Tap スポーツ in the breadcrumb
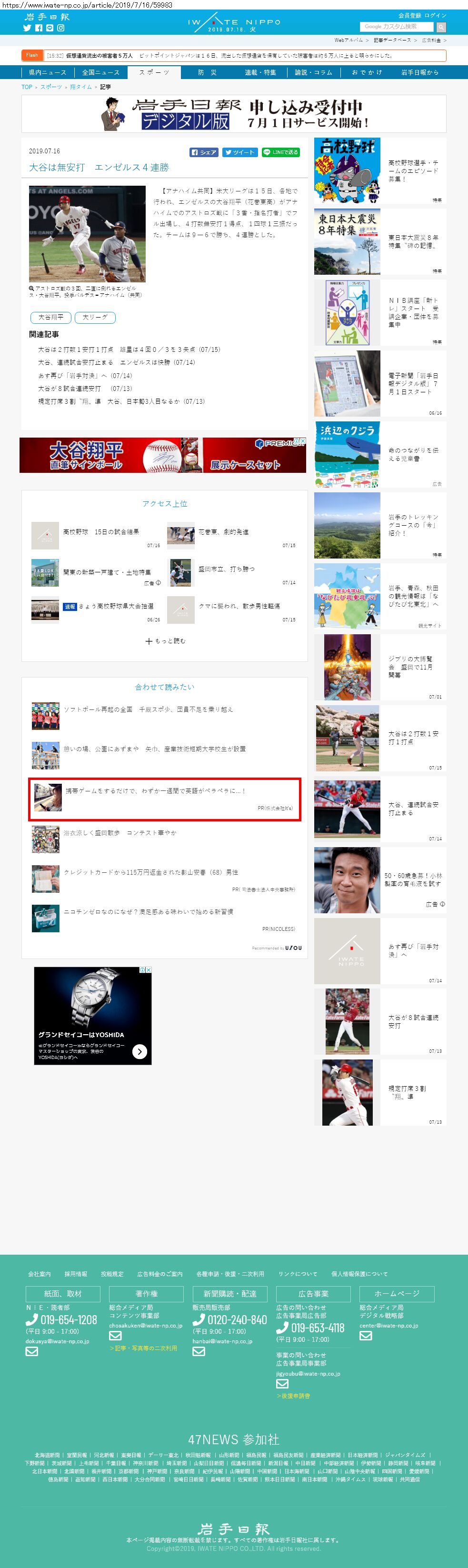468x1568 pixels. (x=51, y=87)
